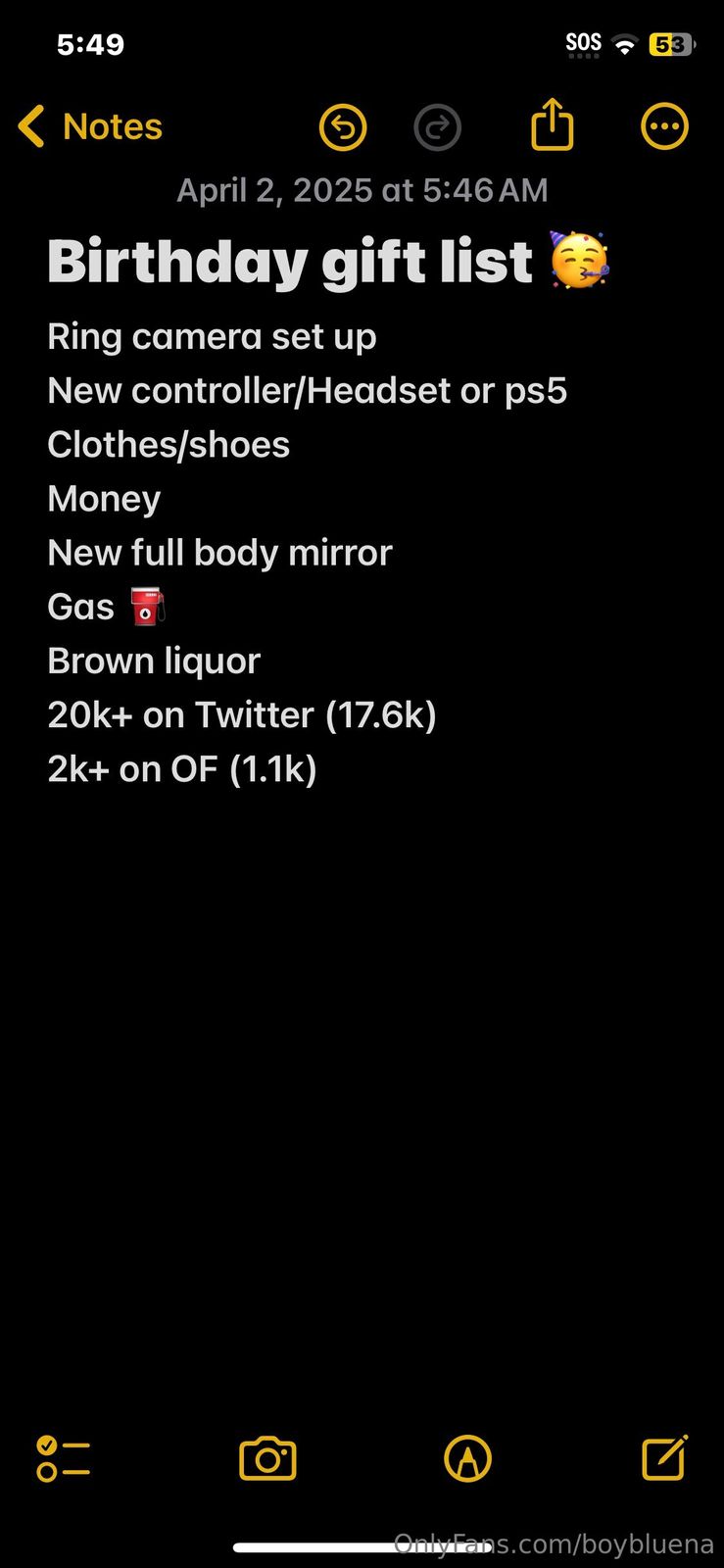724x1568 pixels.
Task: Open the markup pen tool
Action: [x=467, y=1458]
